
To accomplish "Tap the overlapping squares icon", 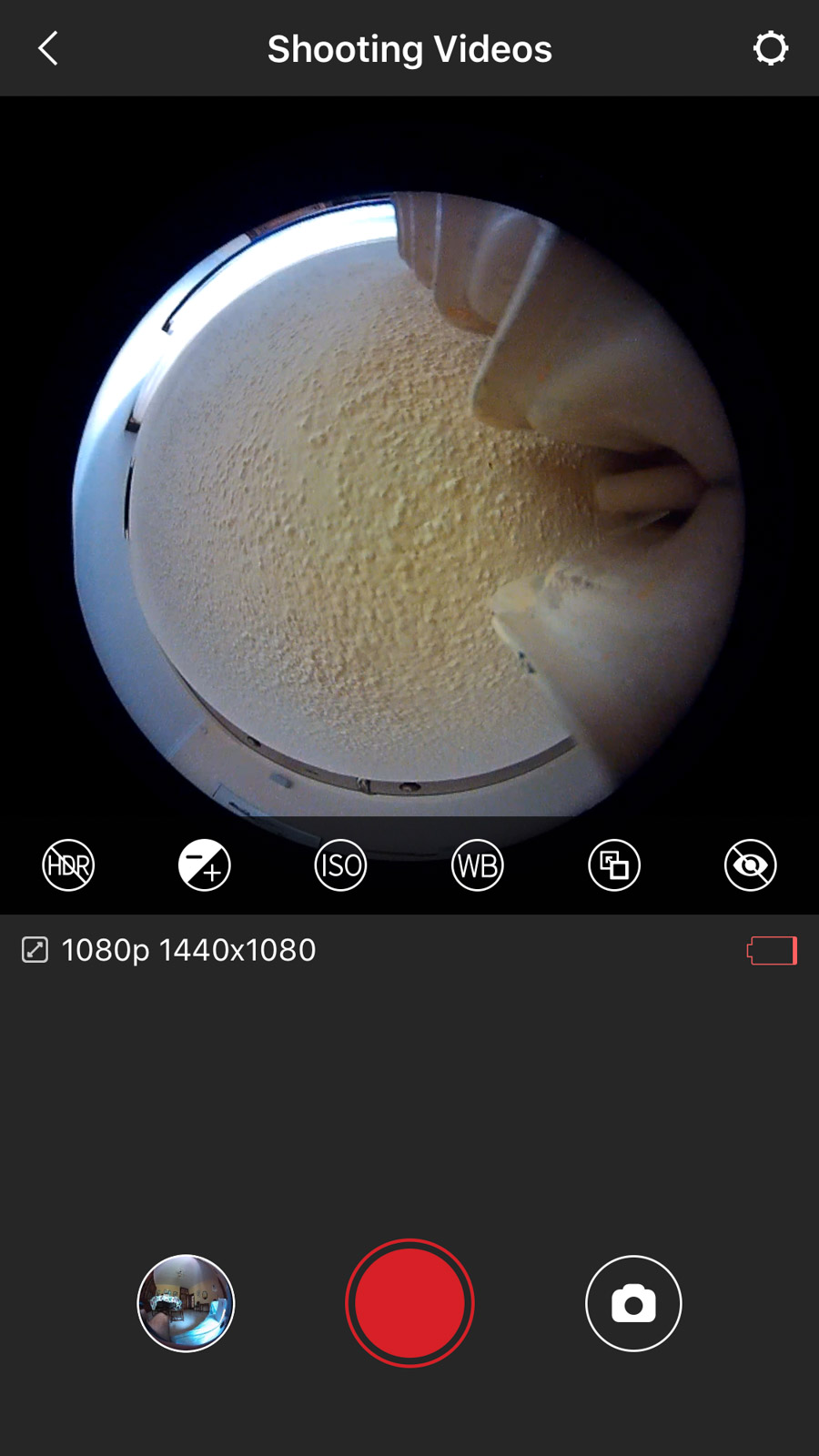I will tap(614, 864).
